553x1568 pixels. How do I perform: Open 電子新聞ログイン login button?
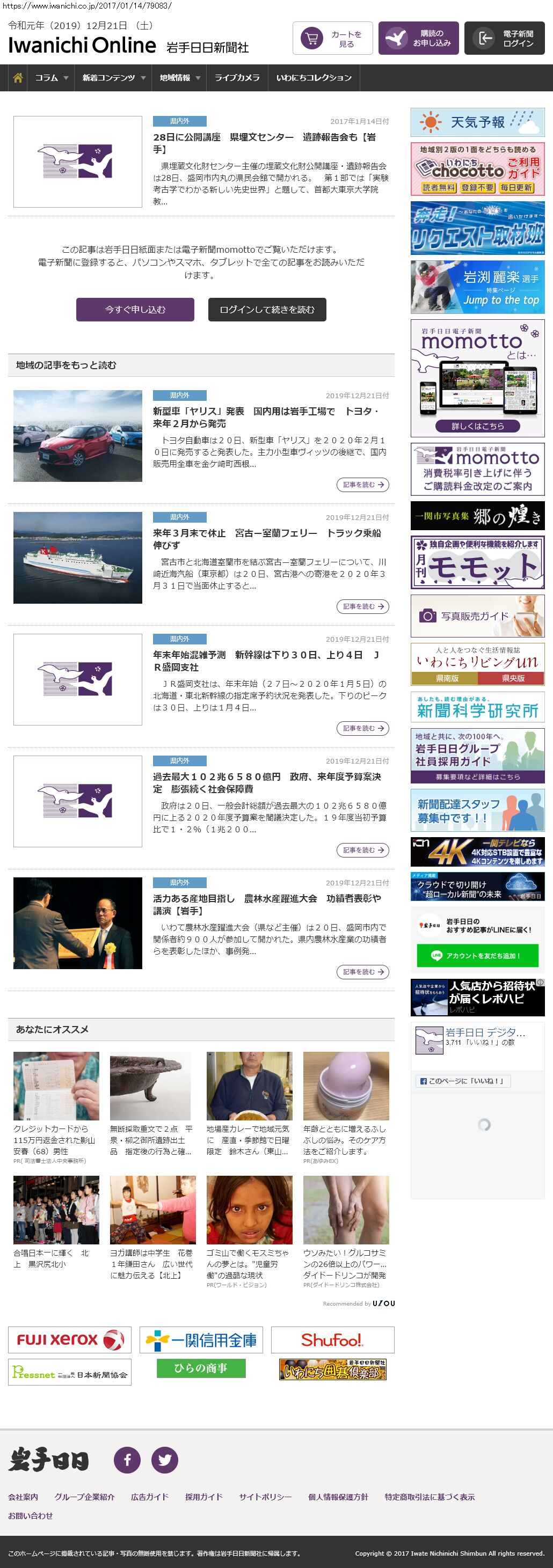click(x=504, y=38)
